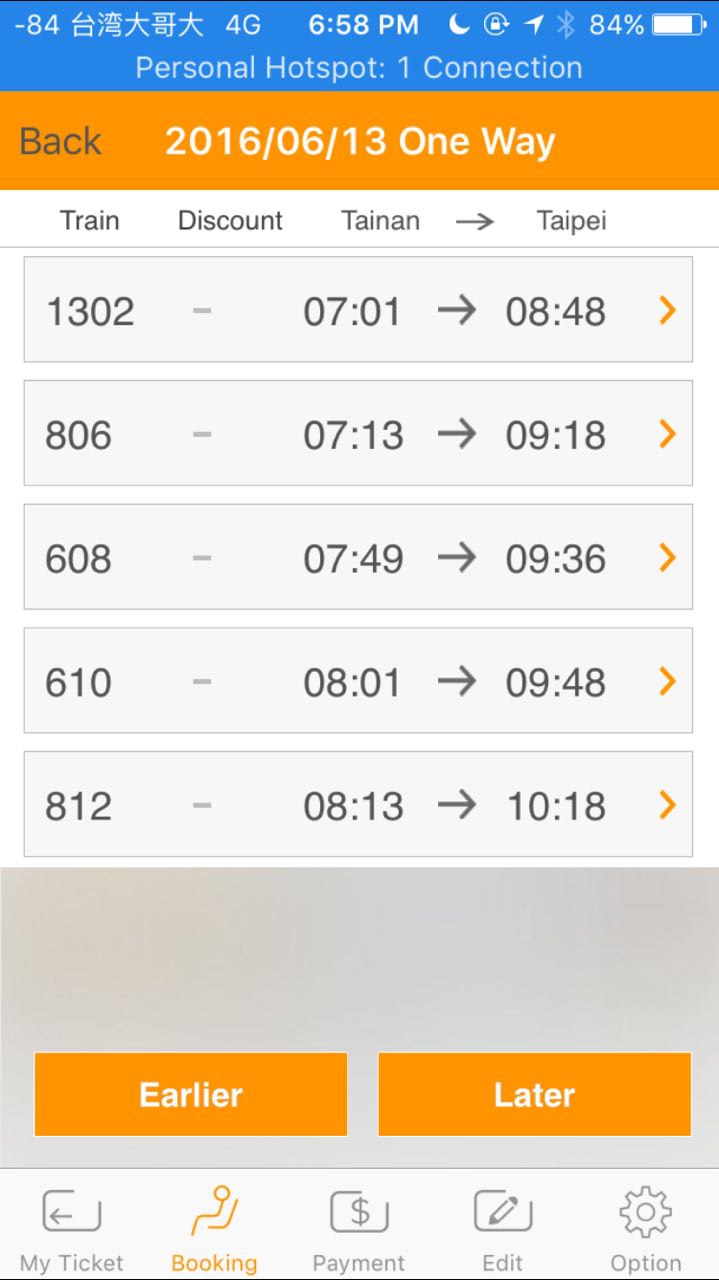Switch to the My Ticket tab
This screenshot has height=1280, width=719.
pyautogui.click(x=72, y=1228)
